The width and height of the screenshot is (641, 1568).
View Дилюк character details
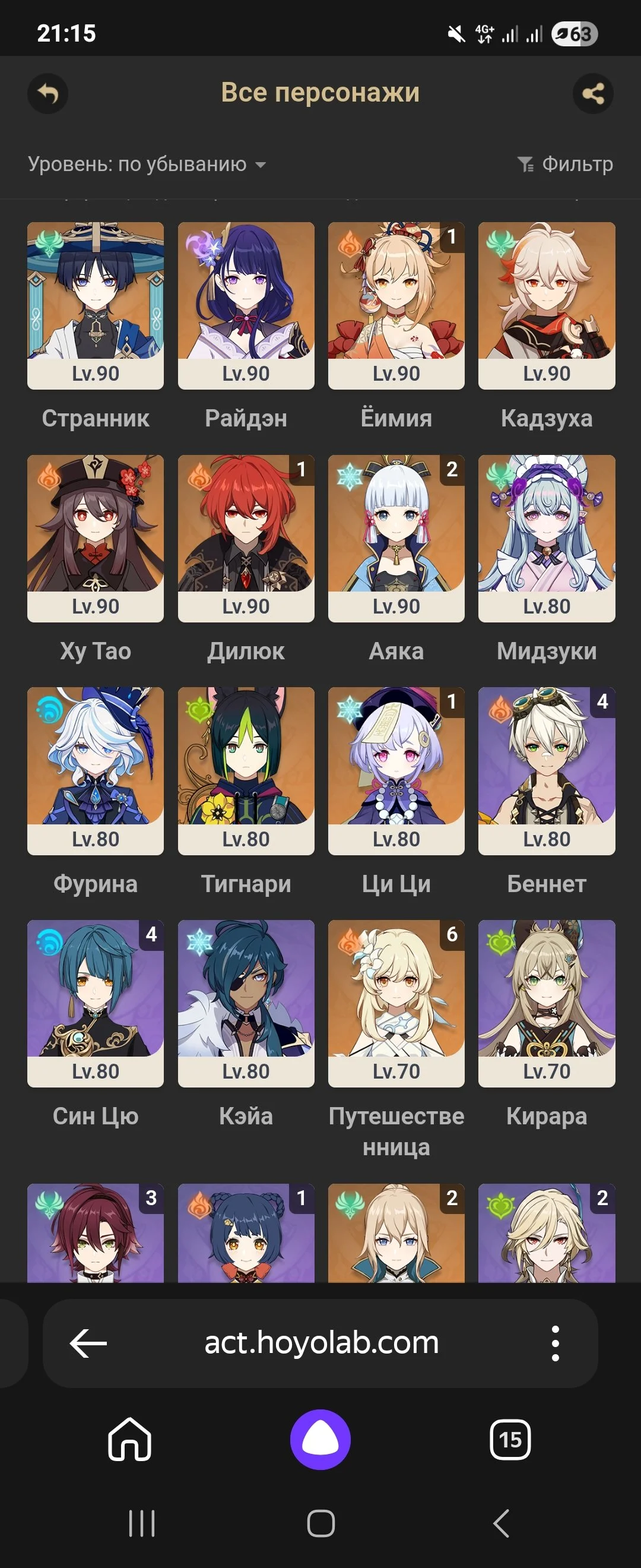coord(246,538)
